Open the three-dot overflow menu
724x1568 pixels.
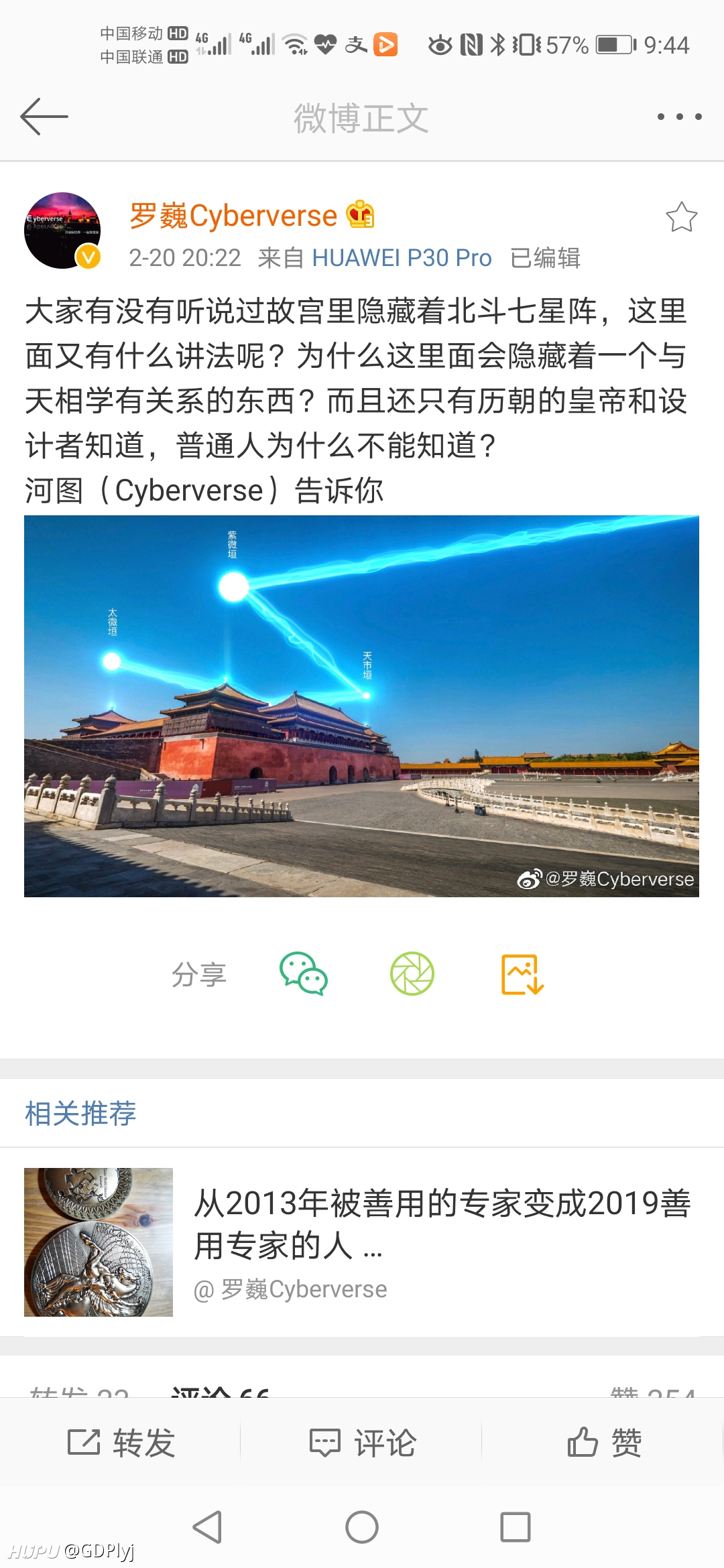point(679,117)
